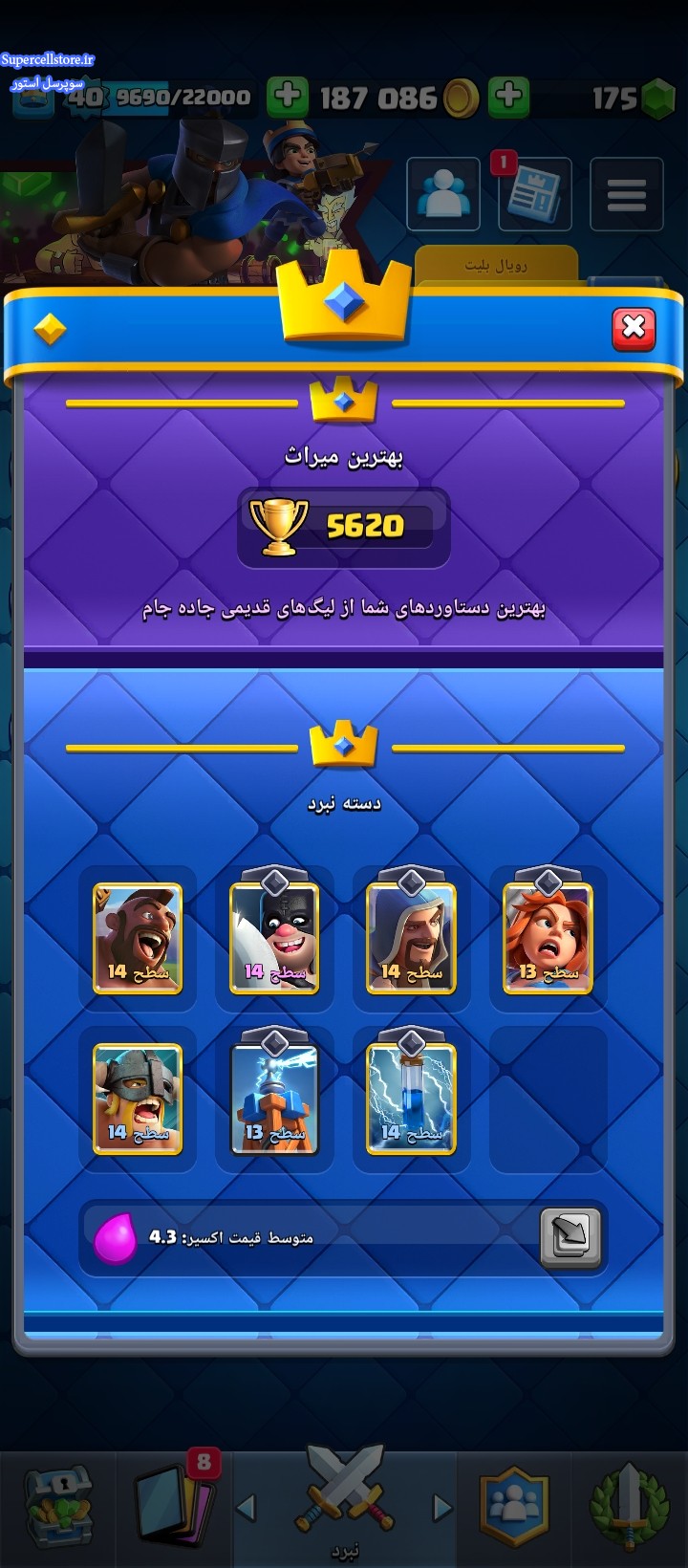Close the profile popup with red X
688x1568 pixels.
(x=634, y=328)
